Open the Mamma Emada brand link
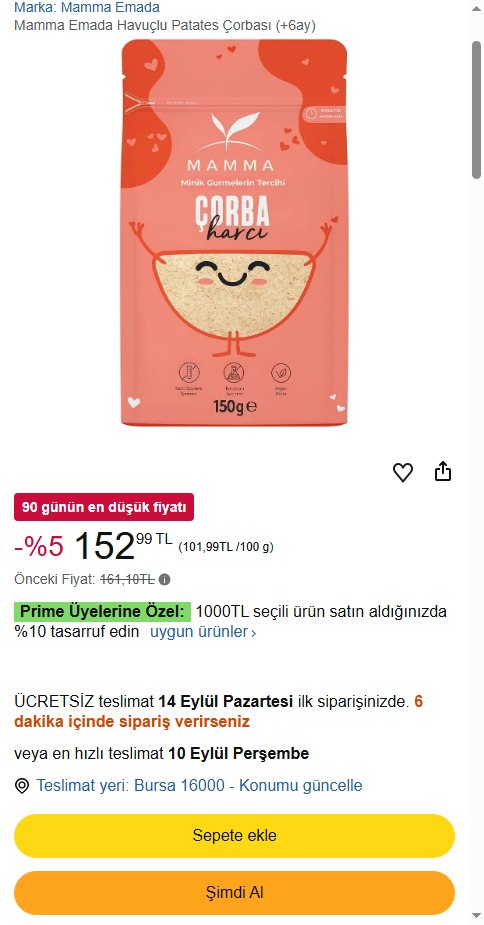Image resolution: width=484 pixels, height=925 pixels. 86,8
